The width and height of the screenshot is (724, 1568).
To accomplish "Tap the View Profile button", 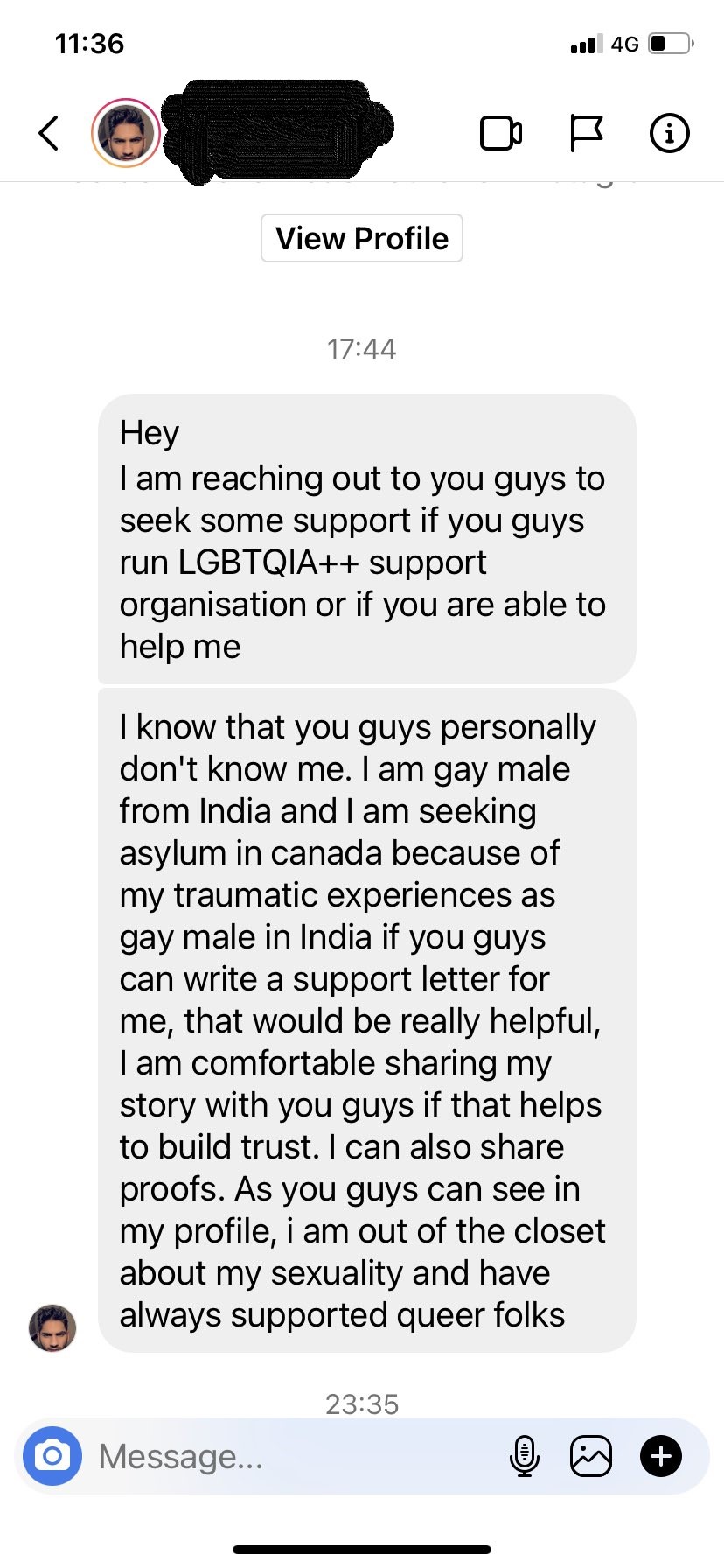I will (361, 238).
